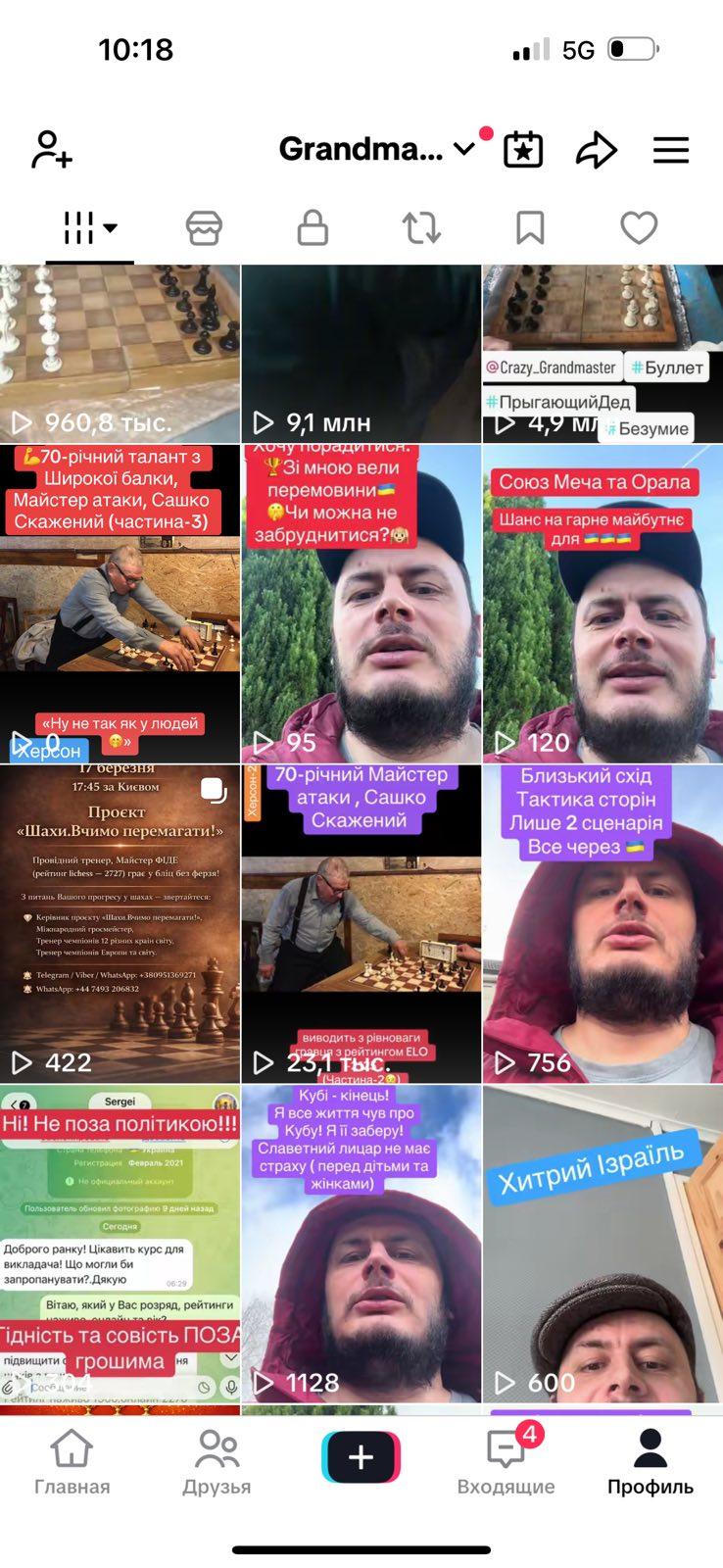Screen dimensions: 723x1568
Task: Open the hamburger menu
Action: tap(671, 150)
